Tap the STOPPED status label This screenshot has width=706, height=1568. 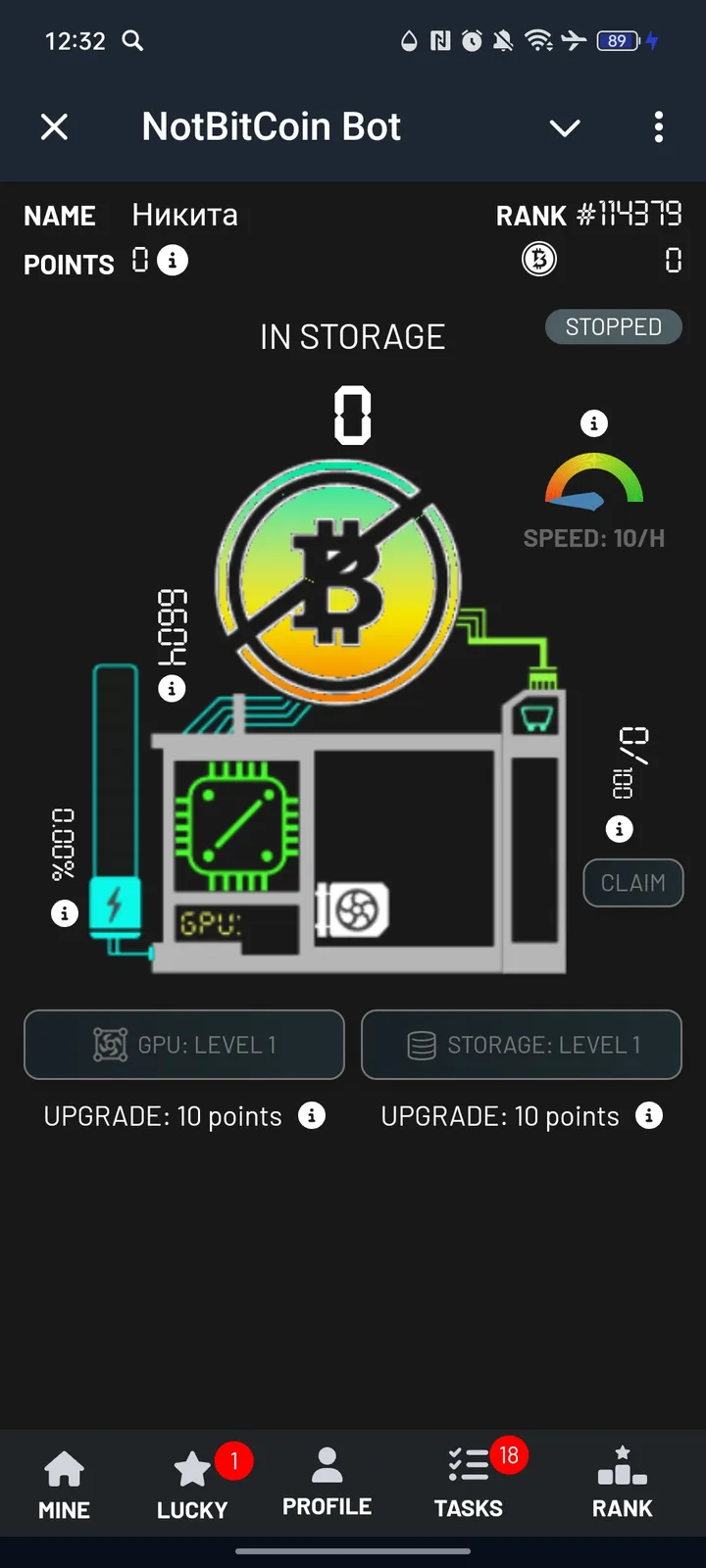tap(613, 326)
